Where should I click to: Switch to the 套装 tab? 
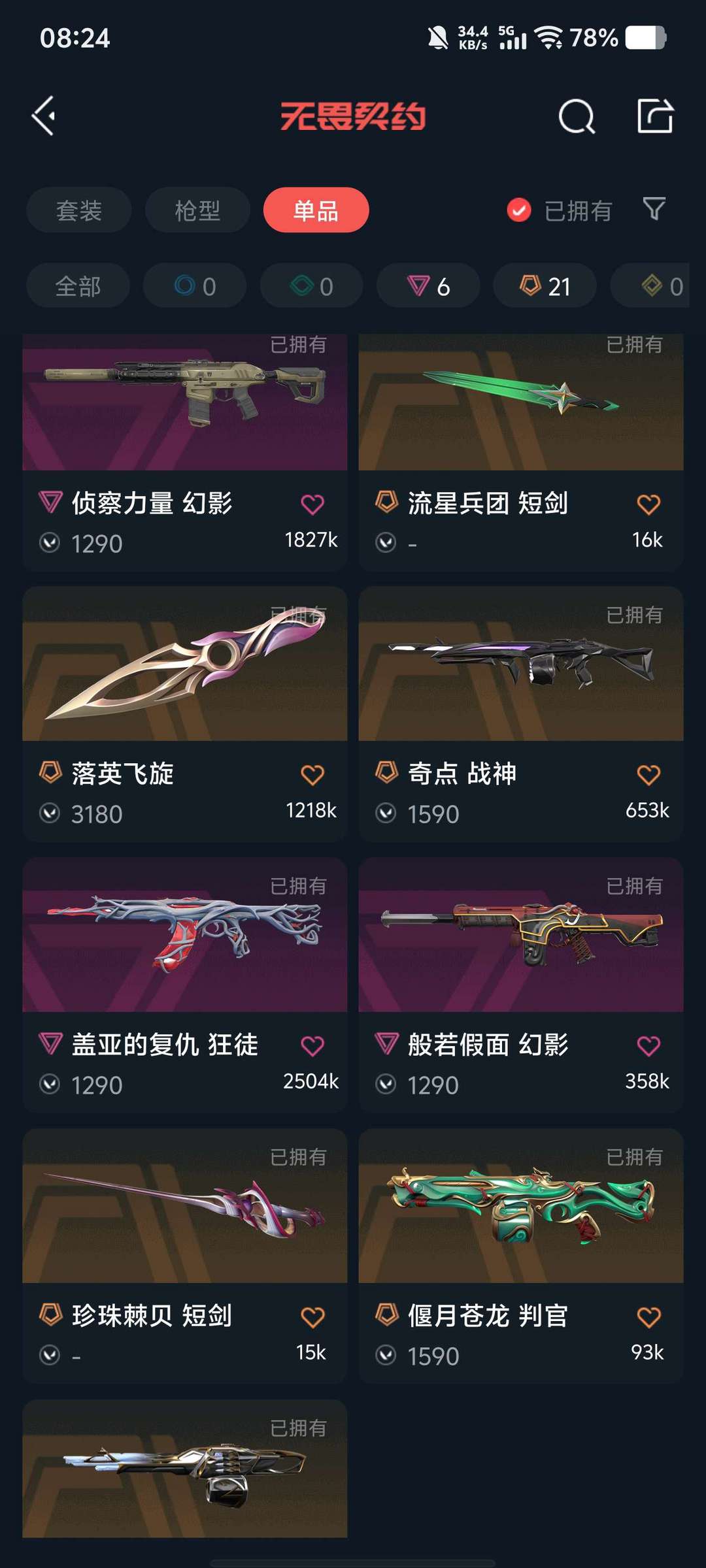click(79, 210)
